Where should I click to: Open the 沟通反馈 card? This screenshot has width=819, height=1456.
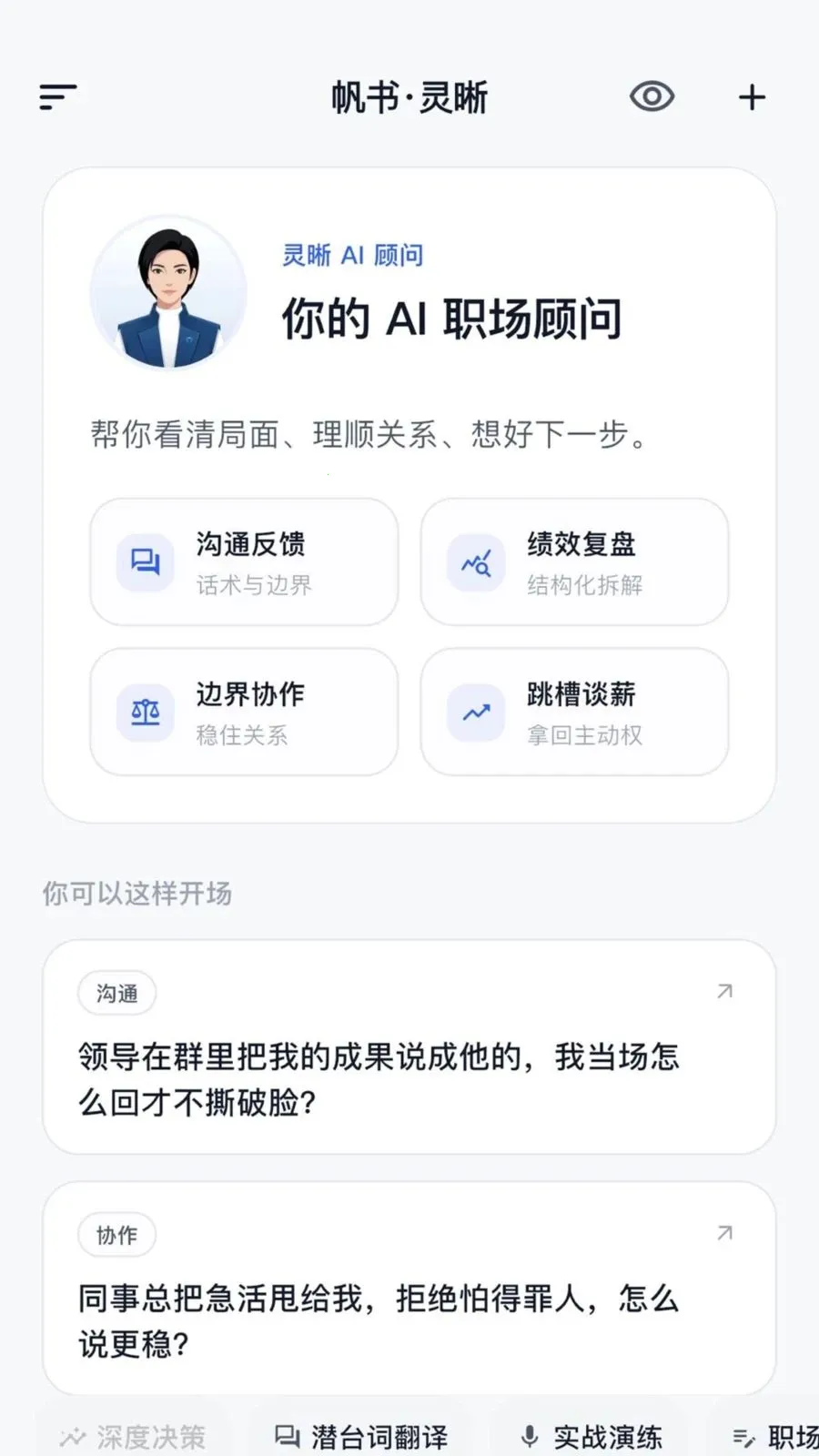point(244,562)
